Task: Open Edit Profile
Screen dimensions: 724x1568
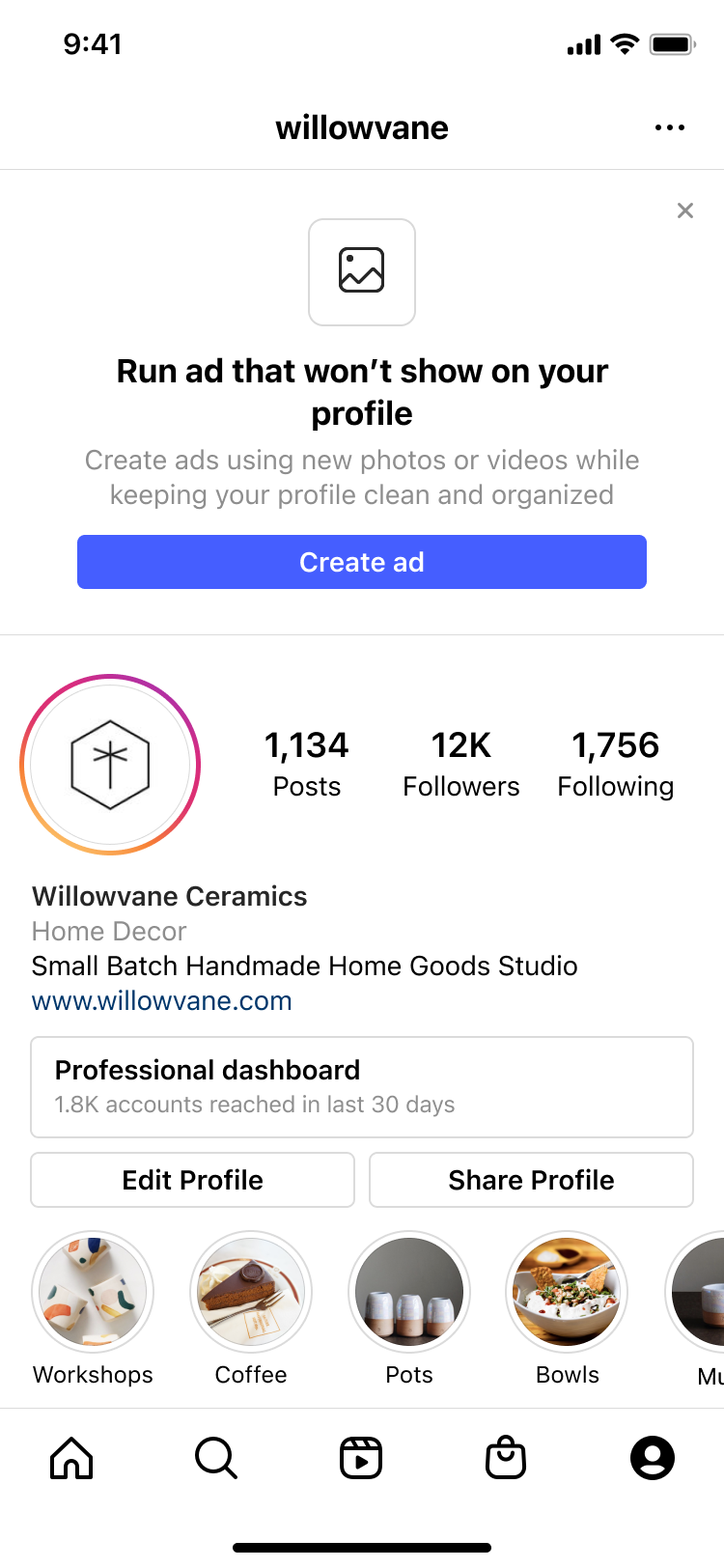Action: pos(191,1179)
